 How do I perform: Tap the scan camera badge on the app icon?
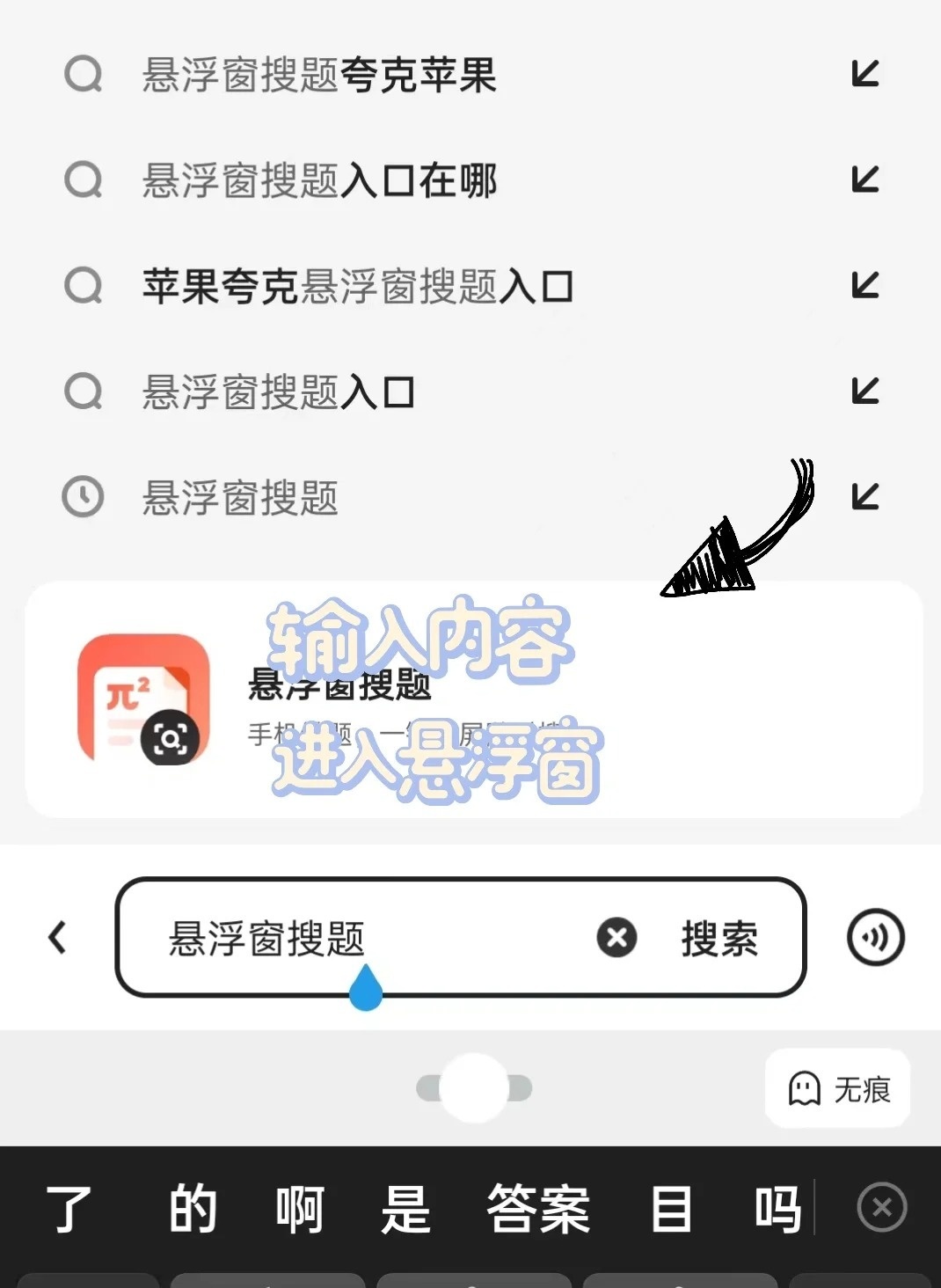[172, 739]
